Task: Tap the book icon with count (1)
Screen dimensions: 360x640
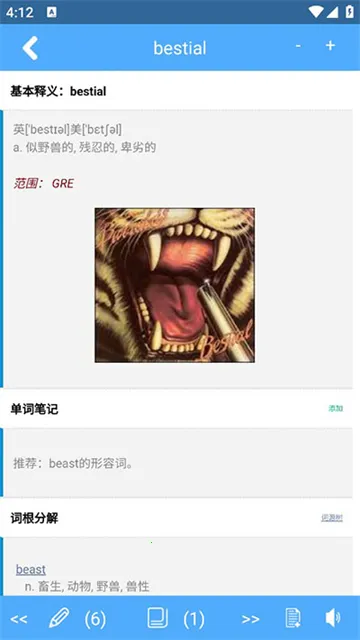Action: point(158,618)
